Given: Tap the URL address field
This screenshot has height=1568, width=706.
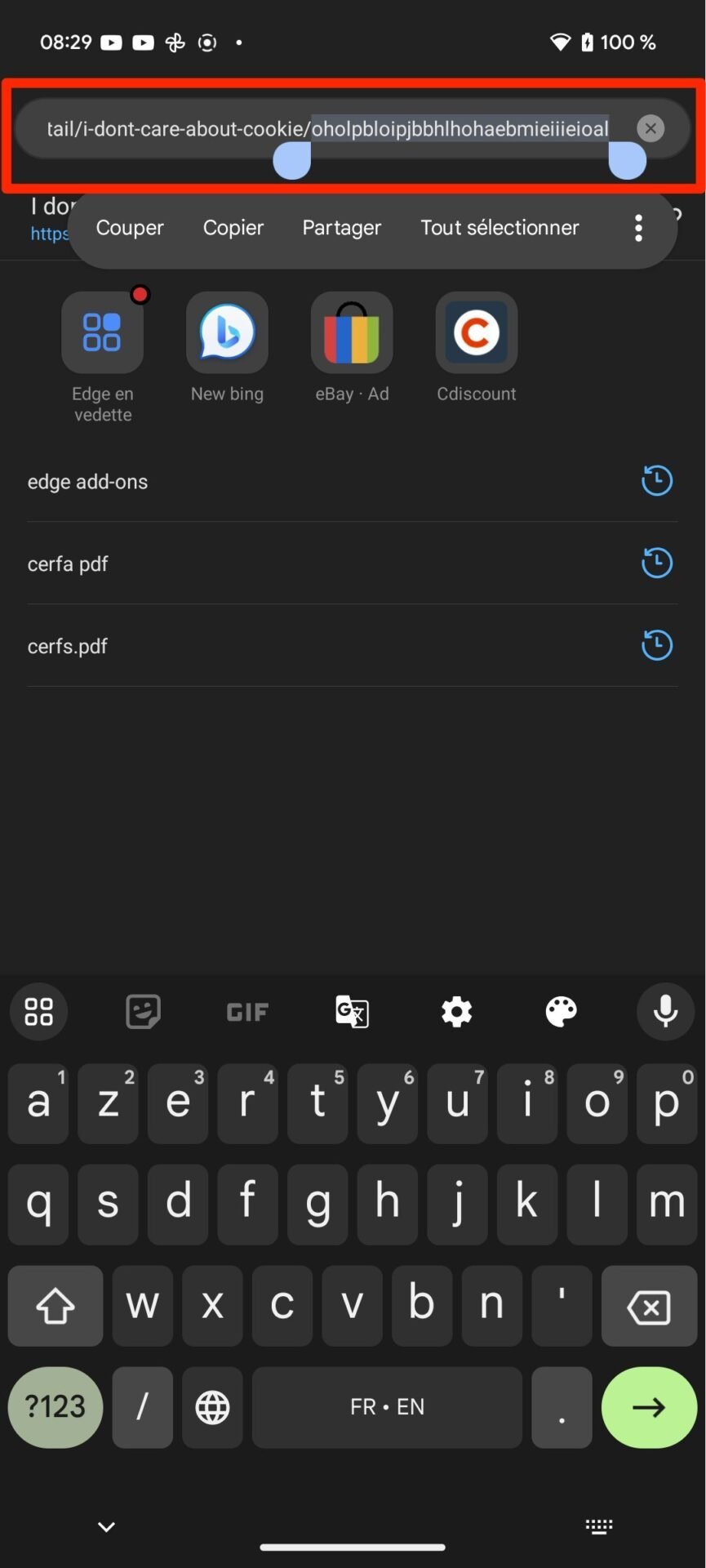Looking at the screenshot, I should point(327,128).
